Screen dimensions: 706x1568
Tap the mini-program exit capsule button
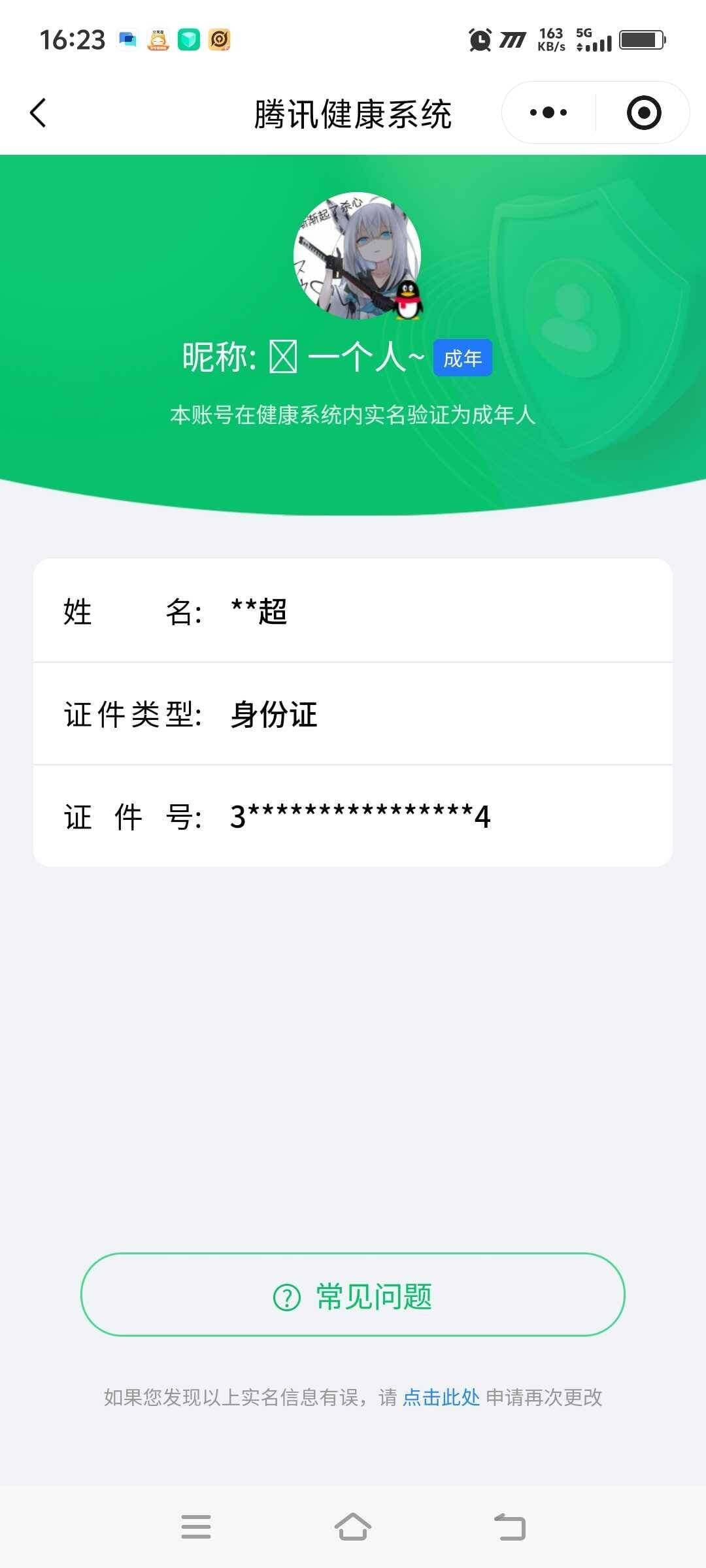click(643, 112)
